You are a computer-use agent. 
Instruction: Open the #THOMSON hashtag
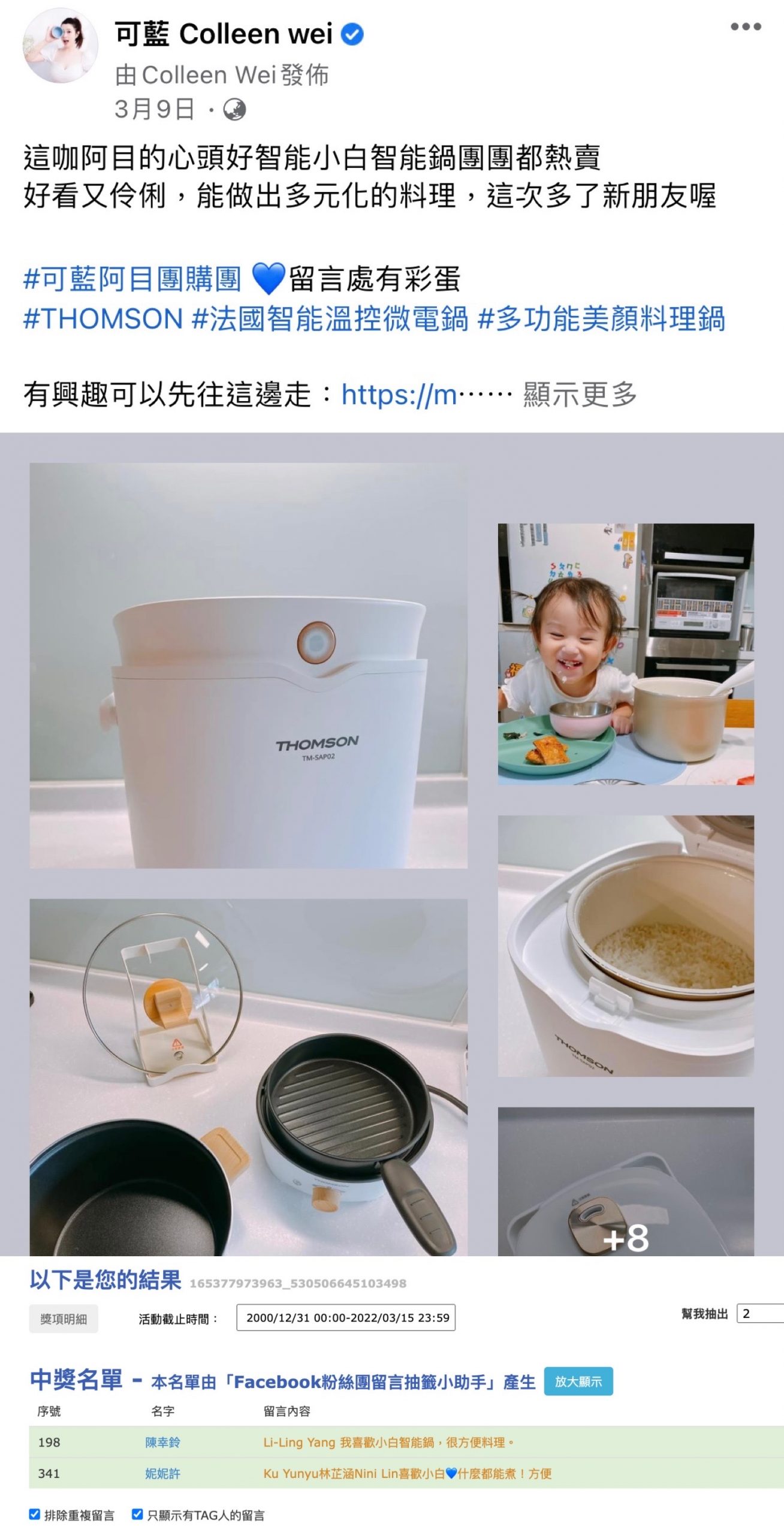point(103,319)
